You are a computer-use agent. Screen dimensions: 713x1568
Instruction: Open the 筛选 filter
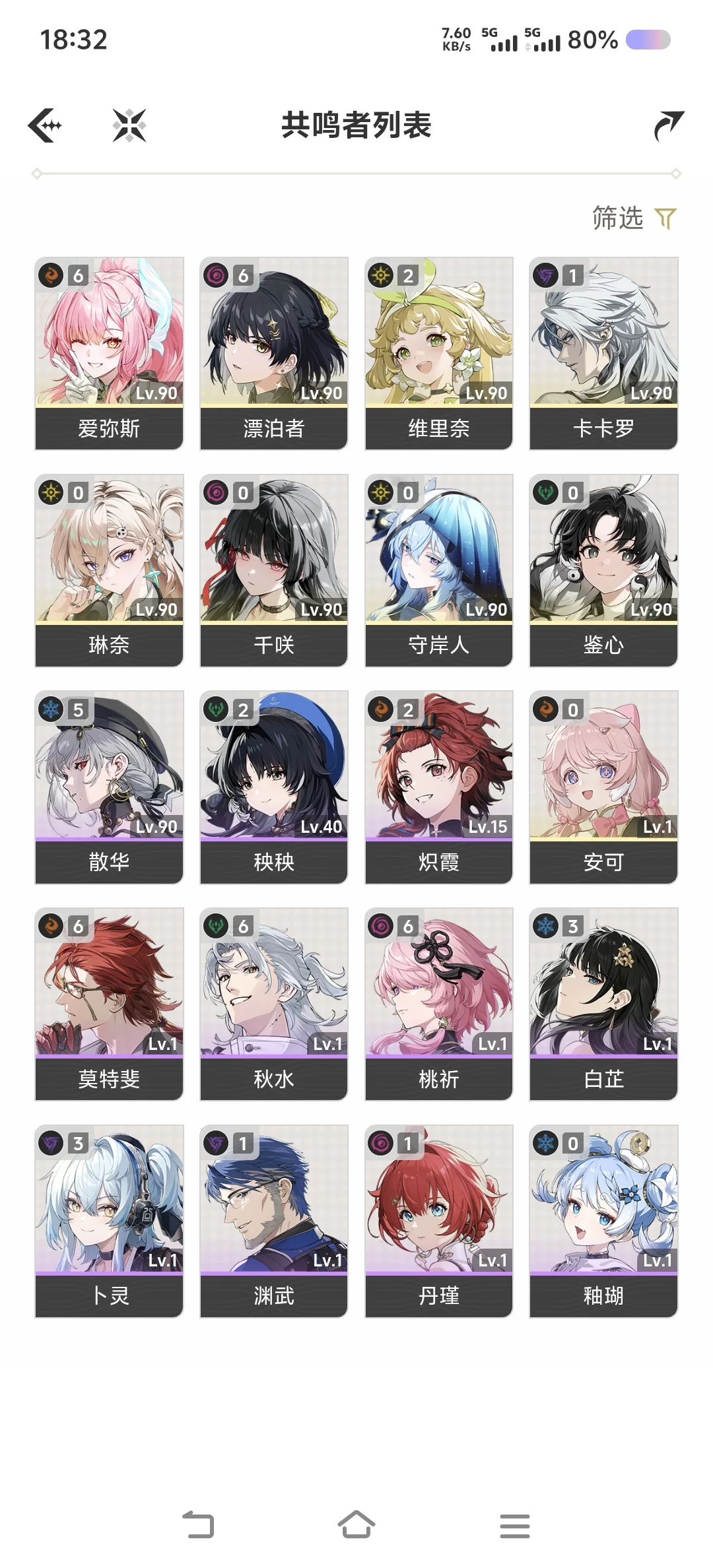(x=634, y=218)
